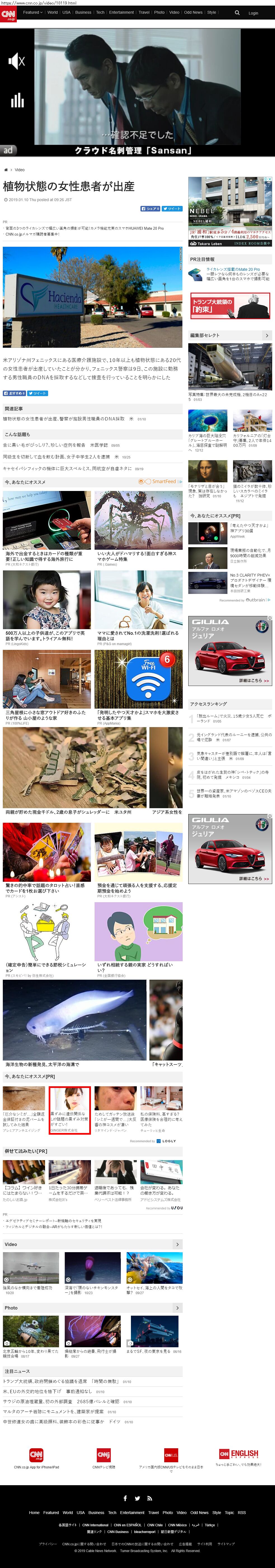The height and width of the screenshot is (1568, 275).
Task: Go to the World section
Action: pos(53,12)
